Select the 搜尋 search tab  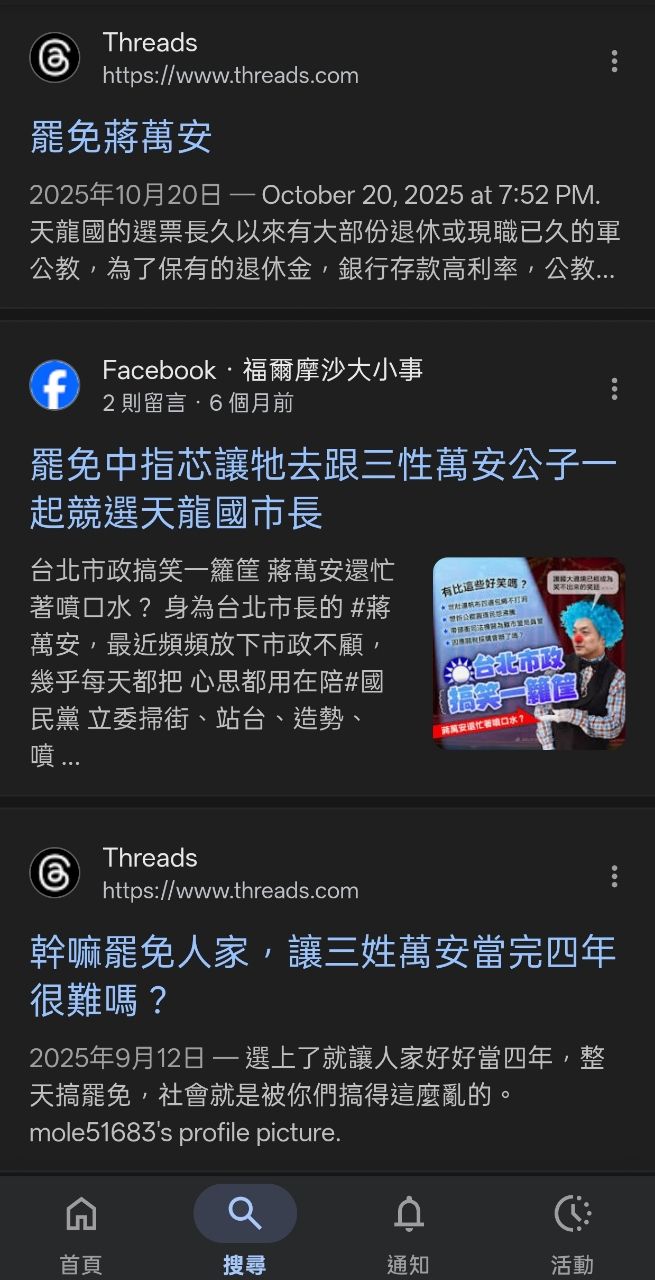tap(245, 1230)
